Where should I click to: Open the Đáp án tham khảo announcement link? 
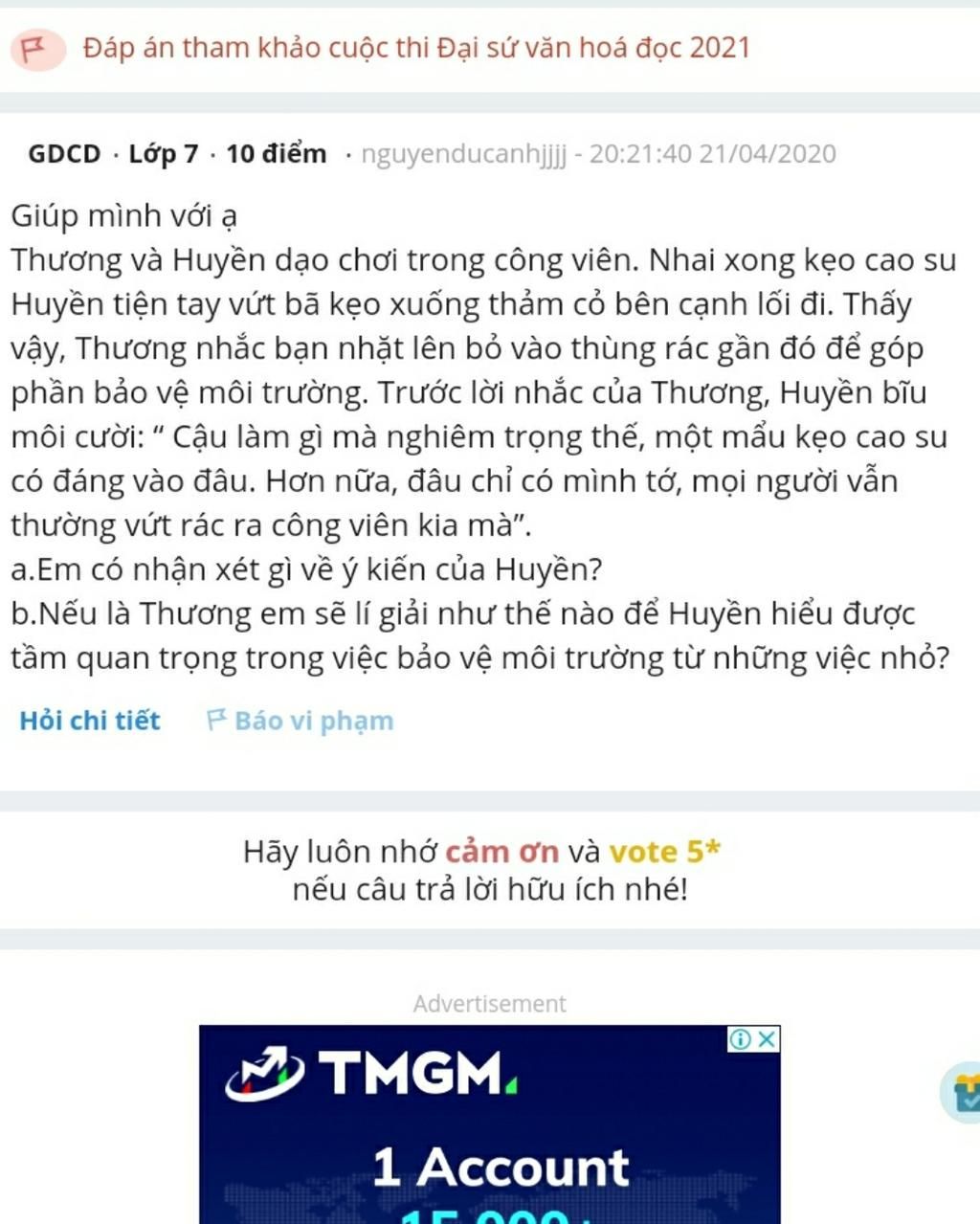(416, 48)
